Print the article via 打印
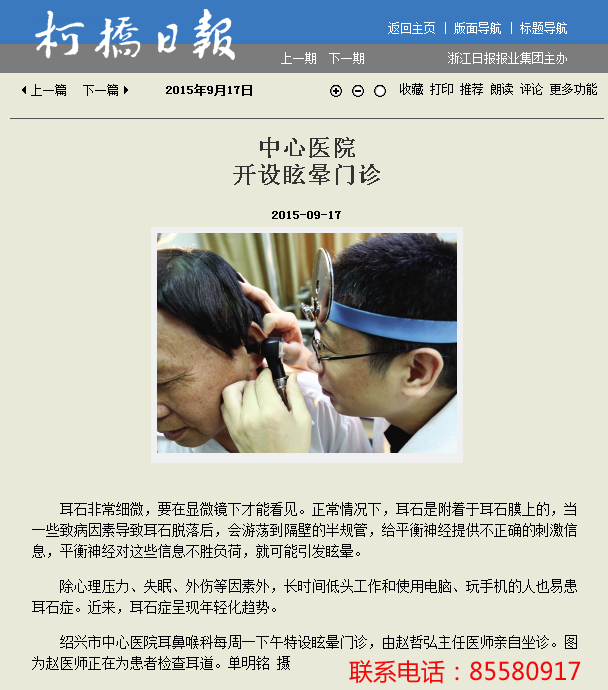 tap(441, 90)
